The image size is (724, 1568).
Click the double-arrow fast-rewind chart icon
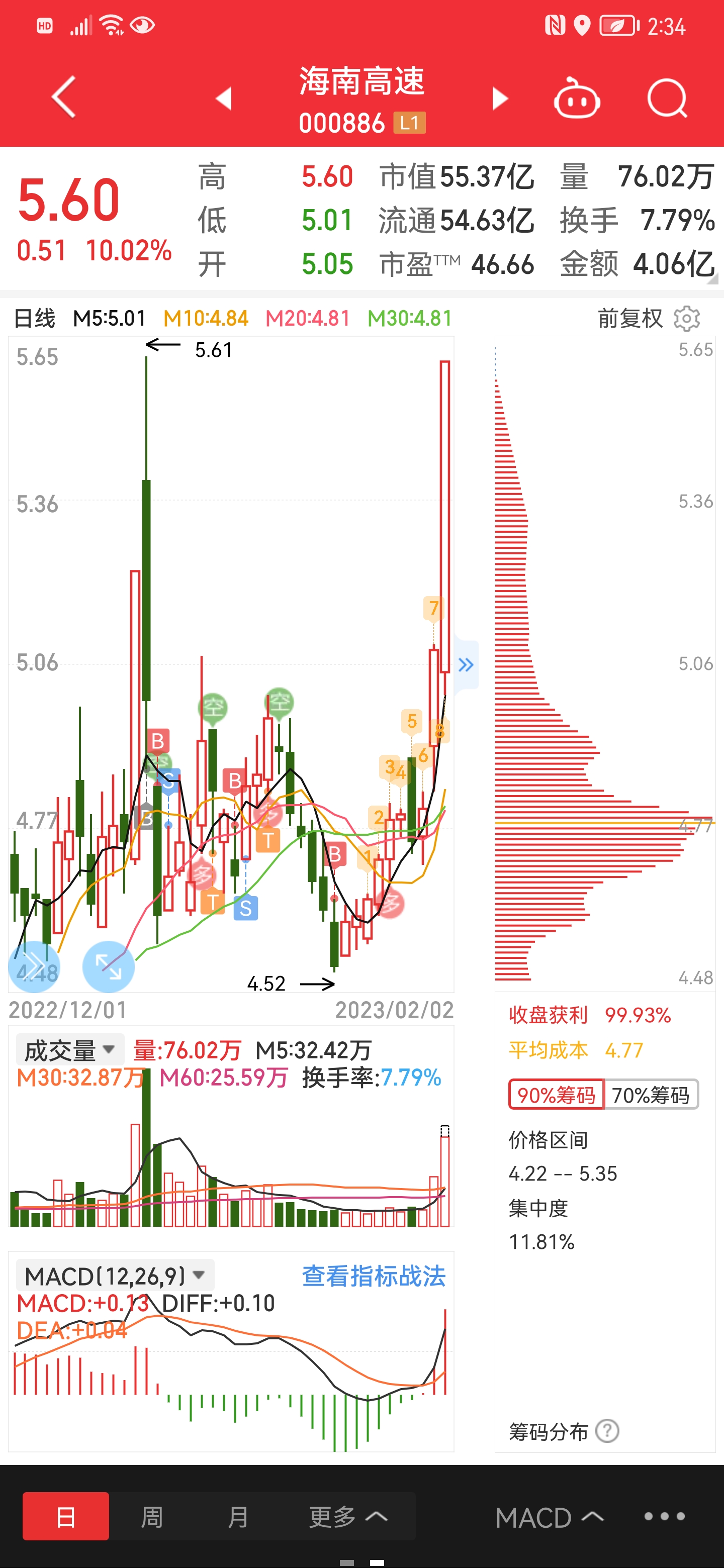(34, 965)
